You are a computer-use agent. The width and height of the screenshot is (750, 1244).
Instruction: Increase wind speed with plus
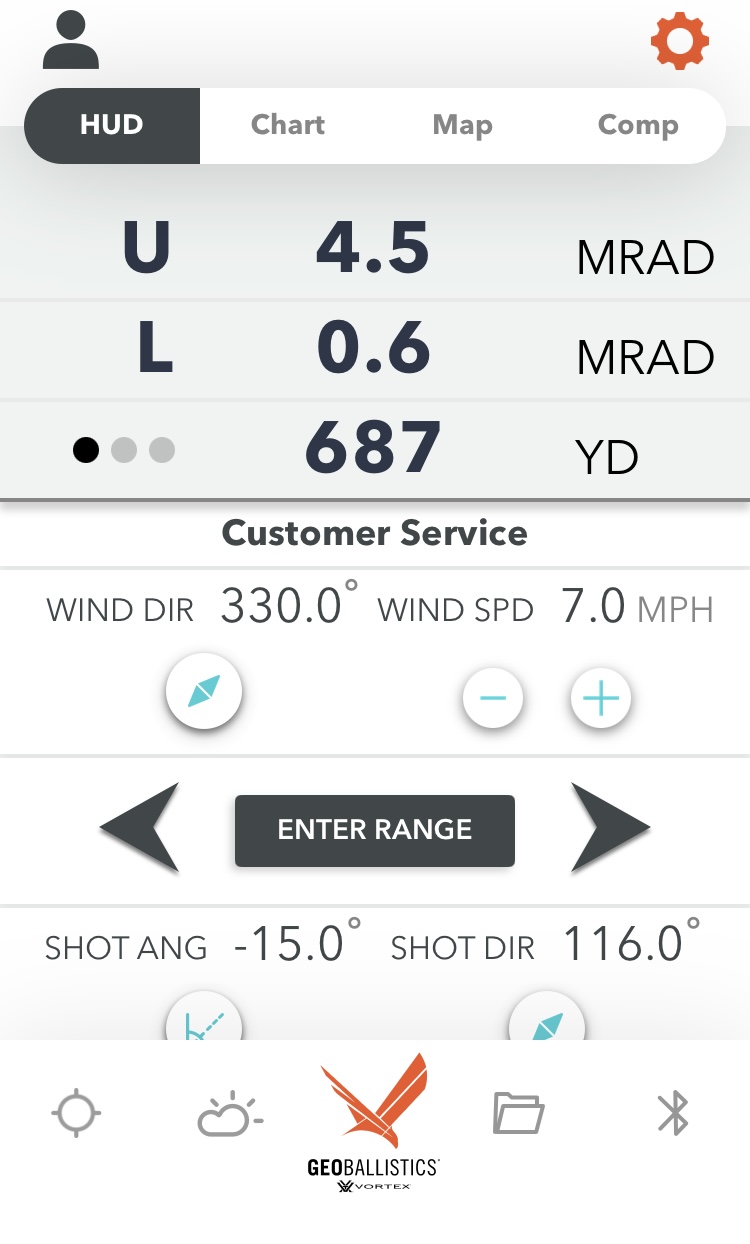(601, 697)
